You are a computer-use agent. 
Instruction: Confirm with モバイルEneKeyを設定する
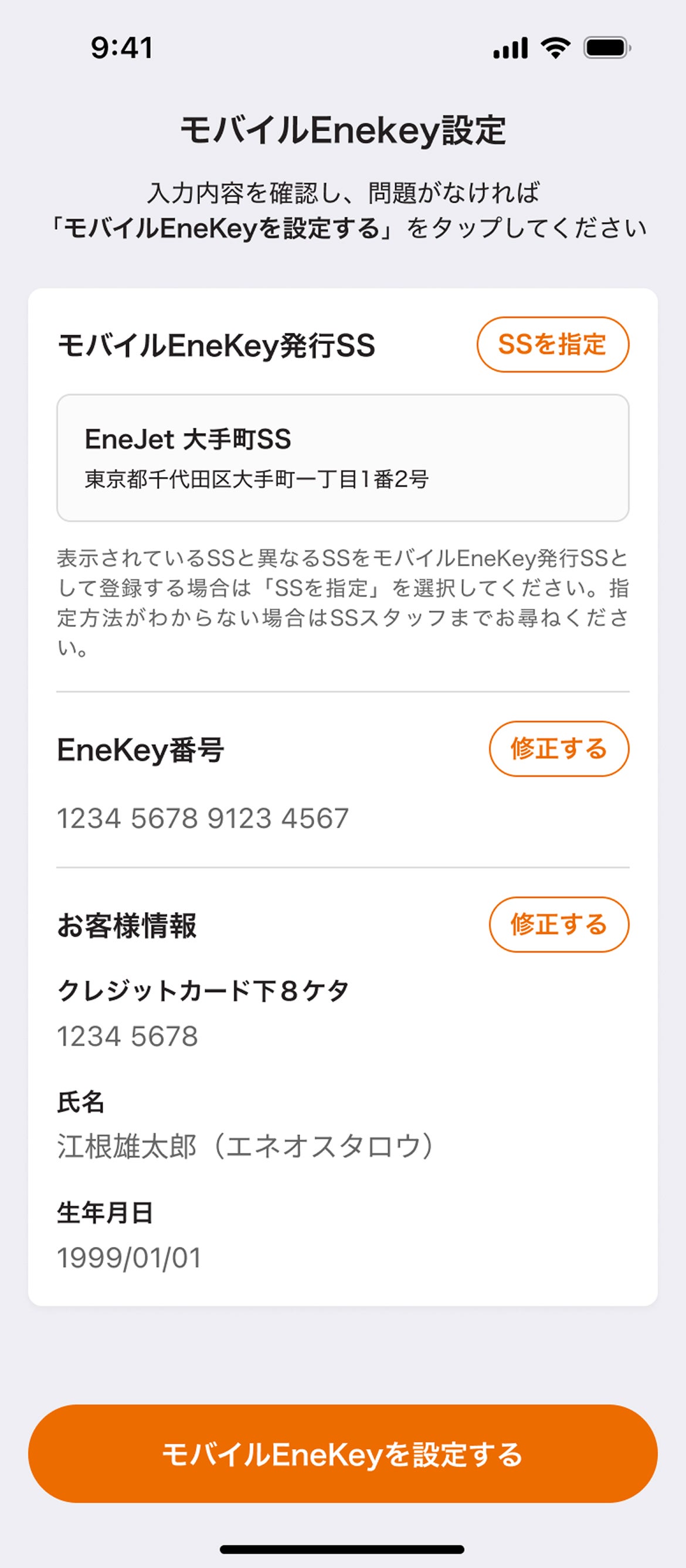(x=342, y=1454)
